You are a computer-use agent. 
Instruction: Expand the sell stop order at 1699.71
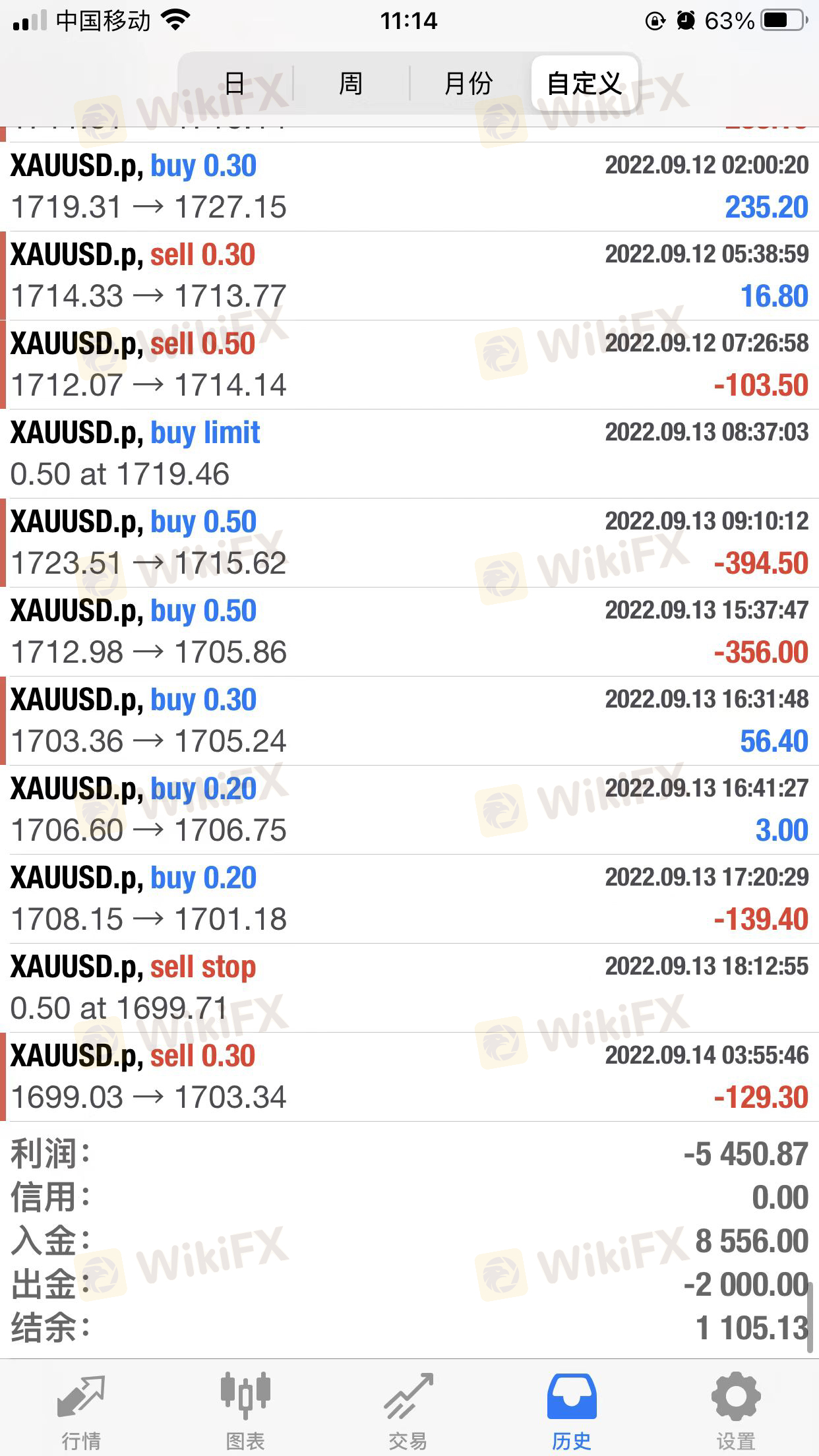(409, 988)
